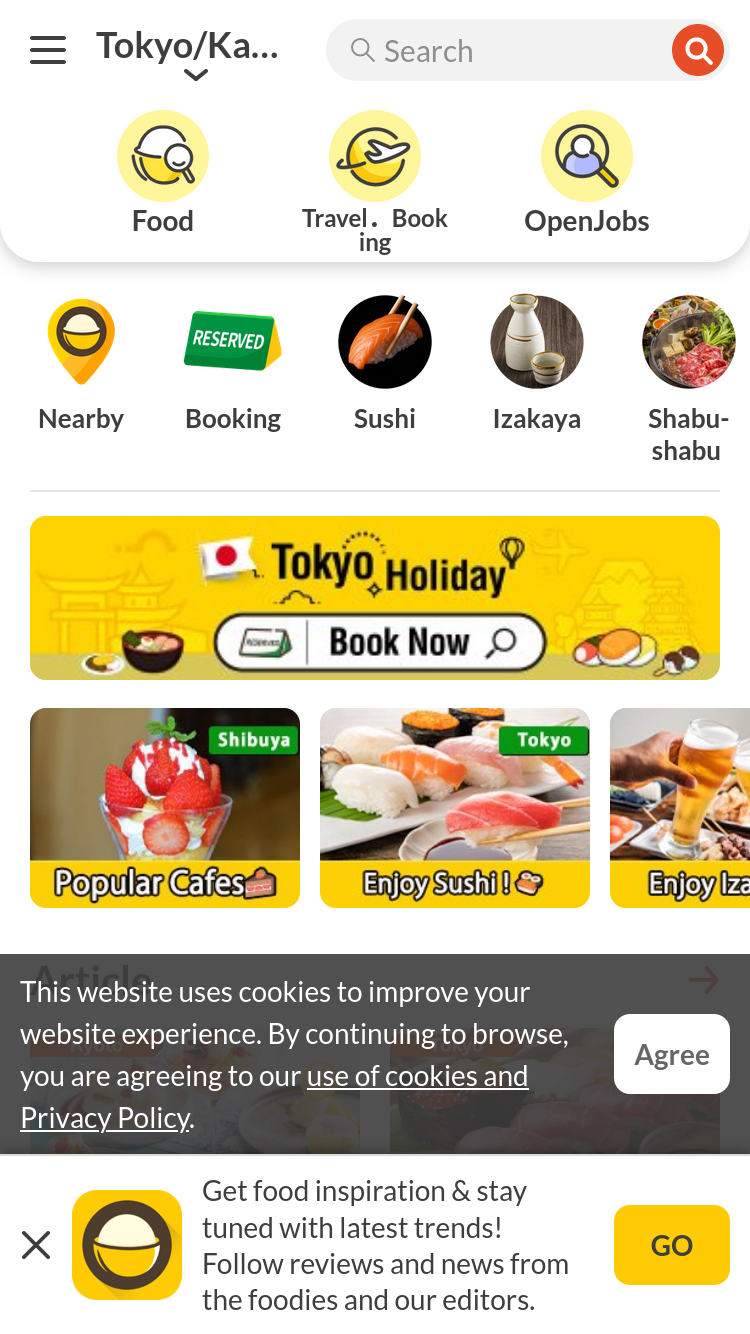Dismiss the food inspiration app banner
The height and width of the screenshot is (1334, 750).
click(36, 1245)
